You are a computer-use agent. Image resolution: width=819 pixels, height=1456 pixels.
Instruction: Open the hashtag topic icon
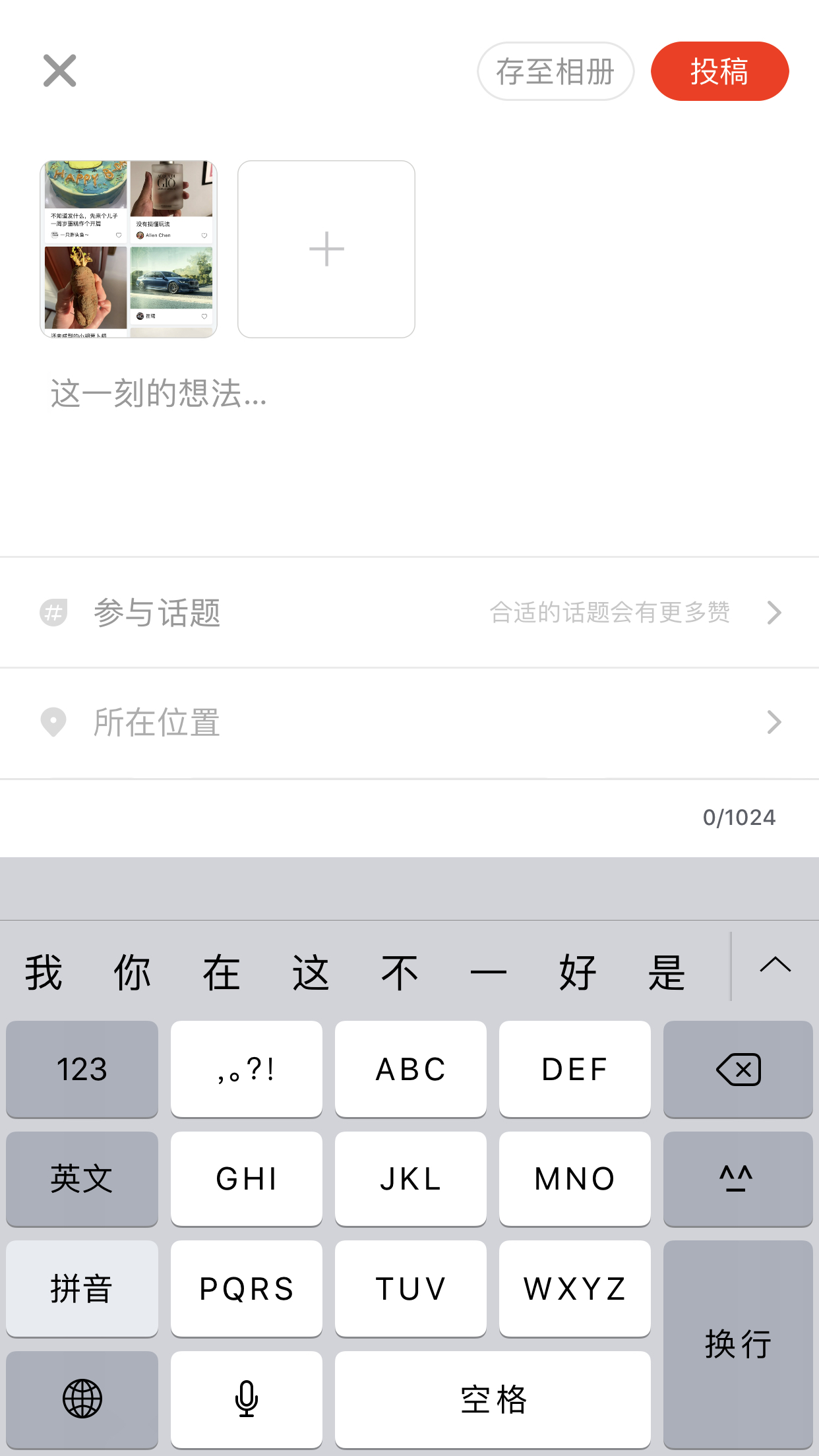point(53,612)
